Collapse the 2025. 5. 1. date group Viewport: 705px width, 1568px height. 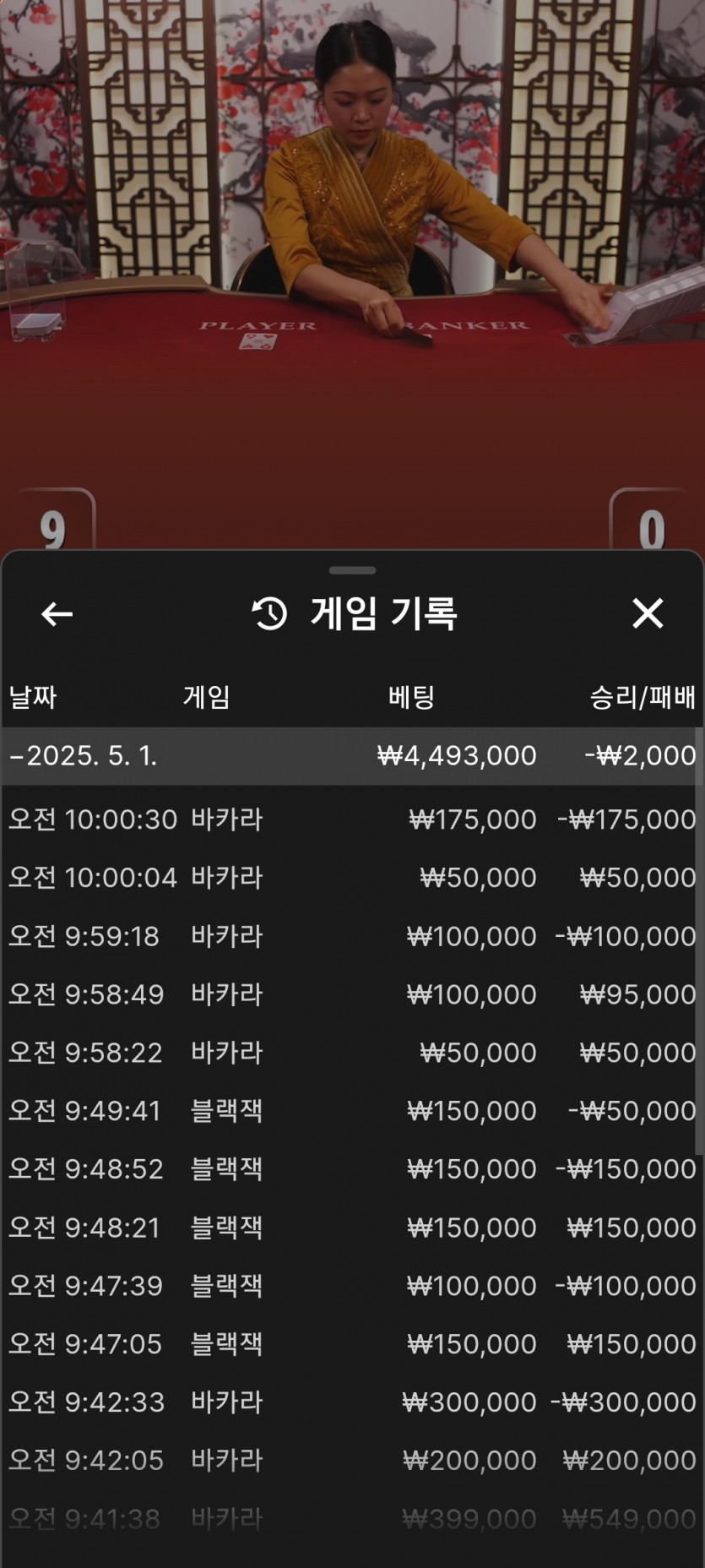[x=352, y=755]
